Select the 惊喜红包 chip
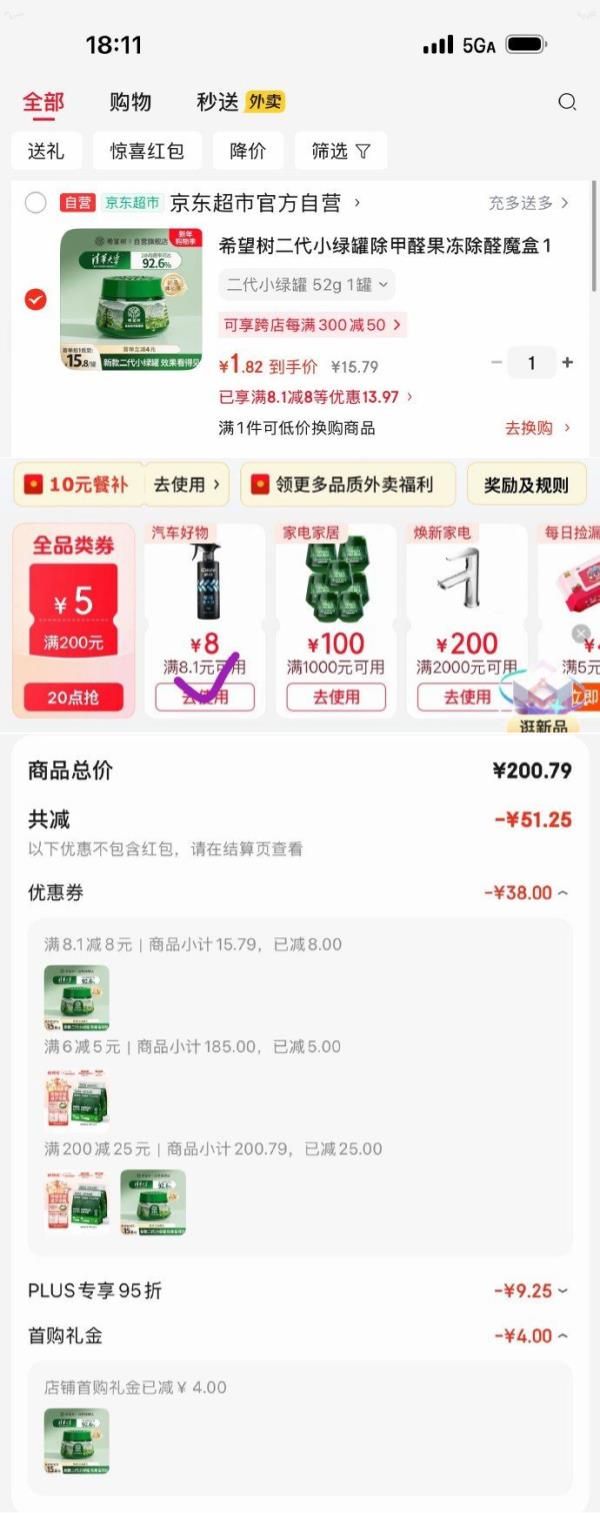Viewport: 600px width, 1513px height. (147, 151)
